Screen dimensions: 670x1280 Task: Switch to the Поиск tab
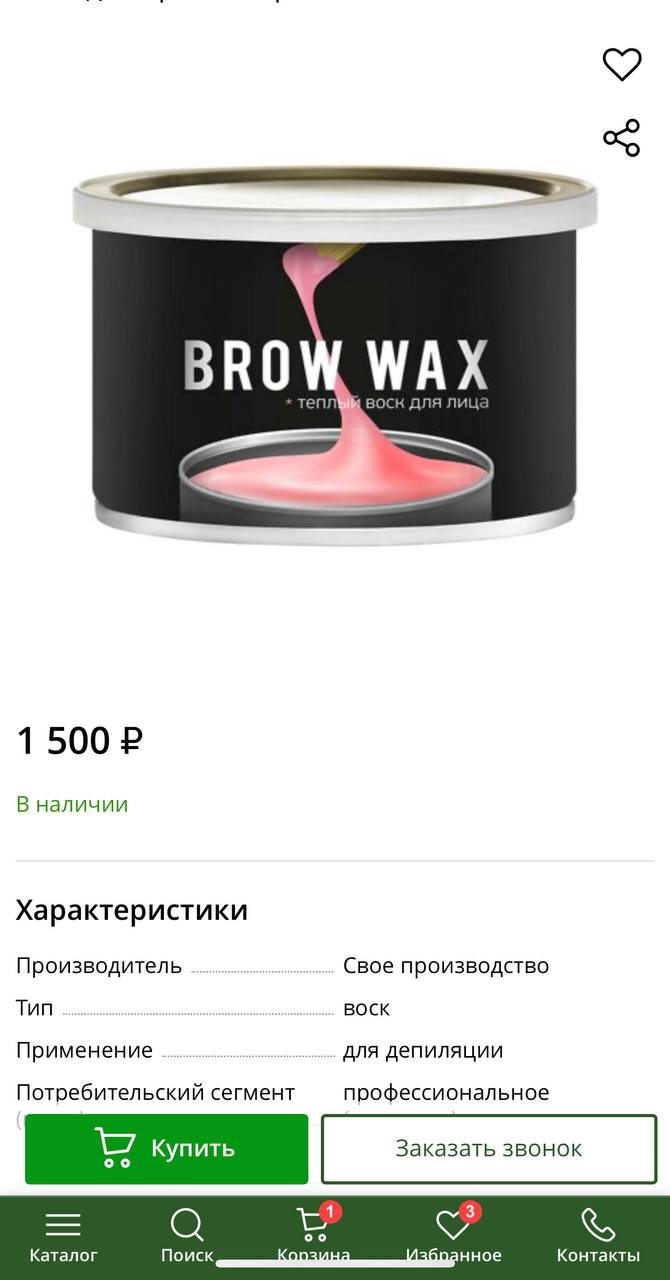point(187,1237)
